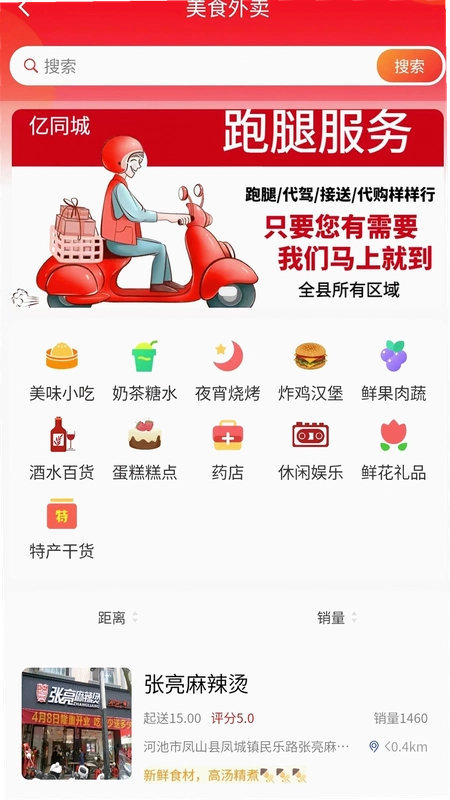Viewport: 450px width, 800px height.
Task: Open the 酒水百货 category
Action: [x=62, y=450]
